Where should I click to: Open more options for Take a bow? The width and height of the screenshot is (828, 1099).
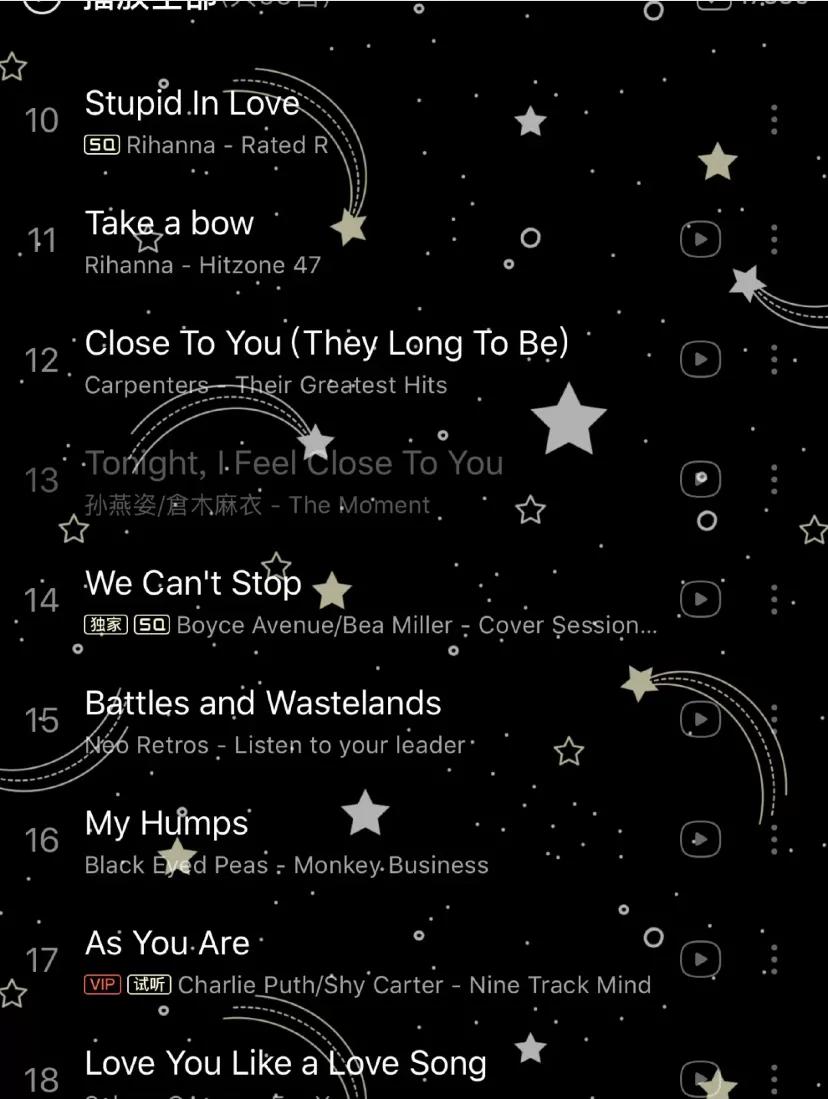(x=774, y=239)
